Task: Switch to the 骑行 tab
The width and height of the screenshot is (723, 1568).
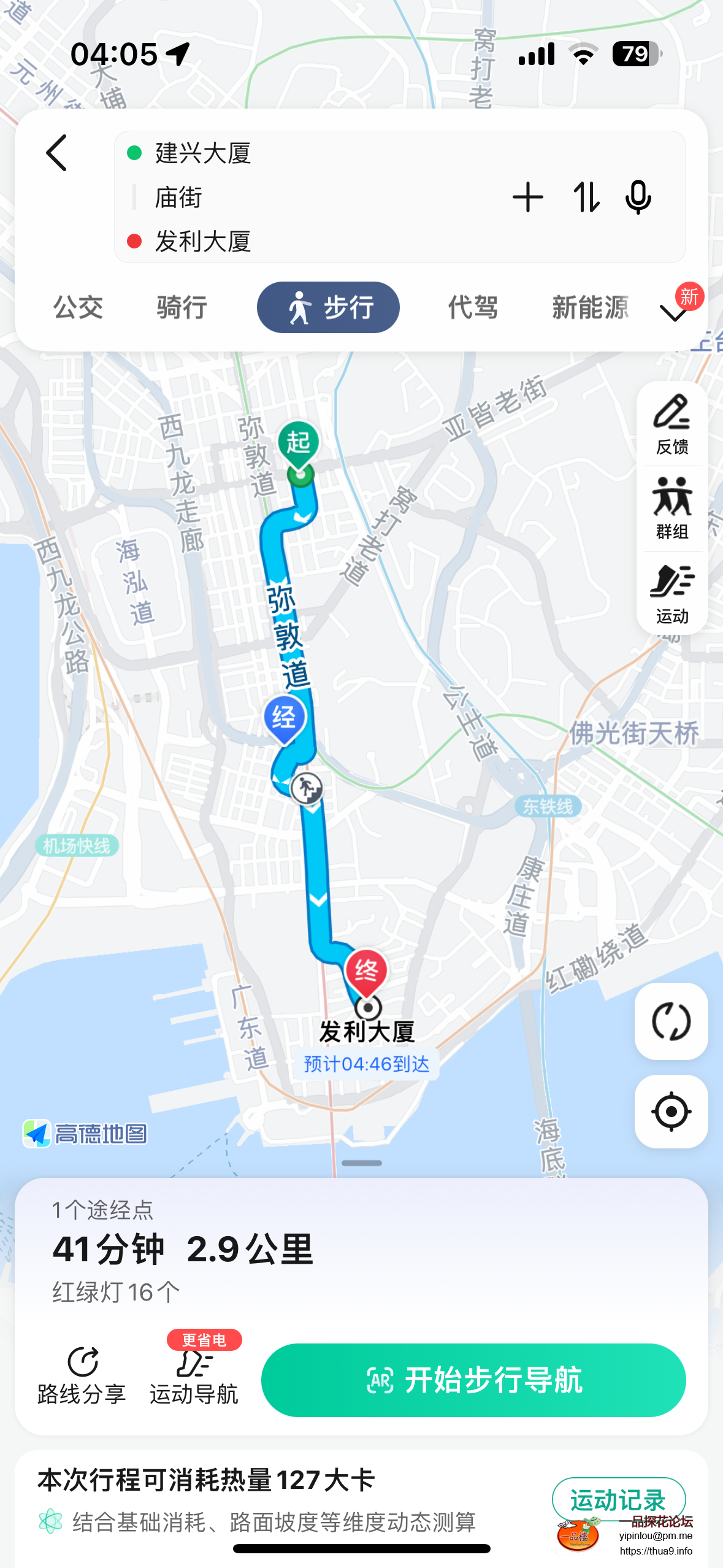Action: coord(182,307)
